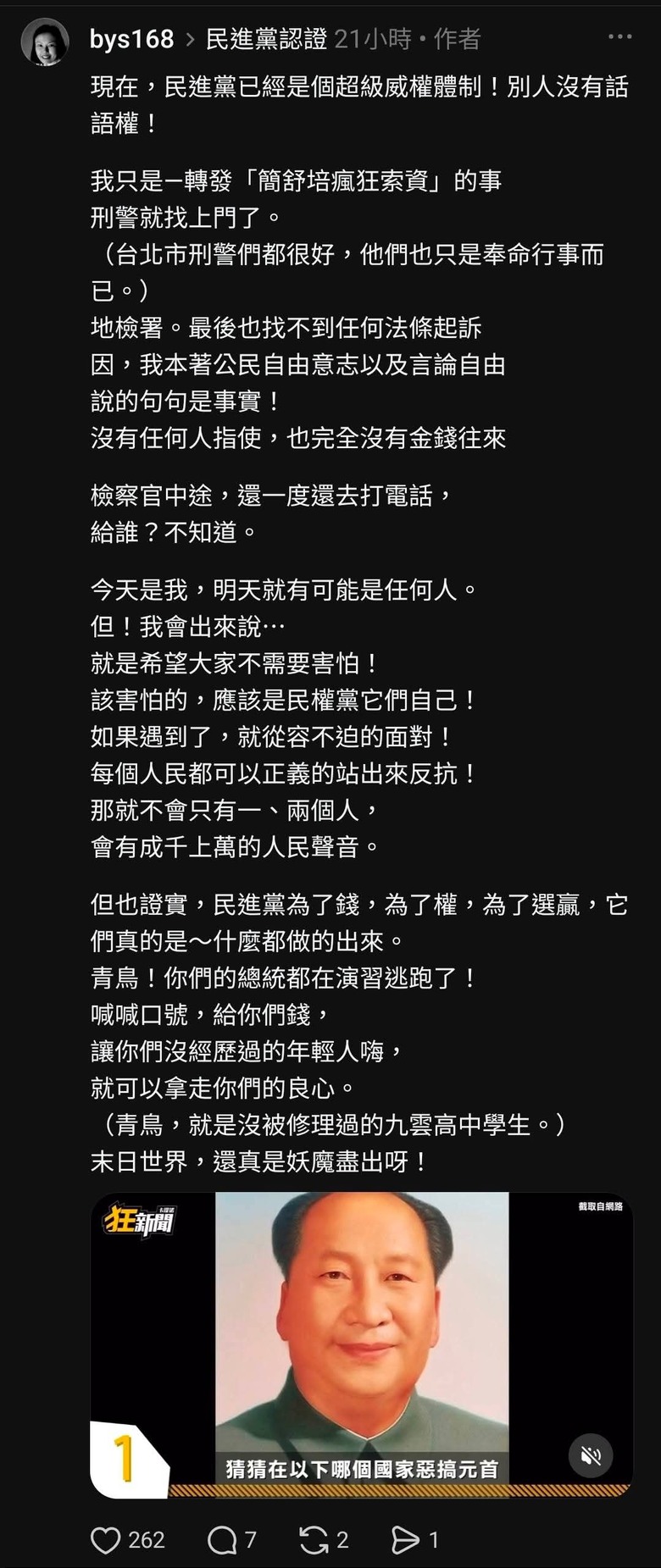
Task: Open the 民進黨認證 topic tag
Action: tap(267, 39)
